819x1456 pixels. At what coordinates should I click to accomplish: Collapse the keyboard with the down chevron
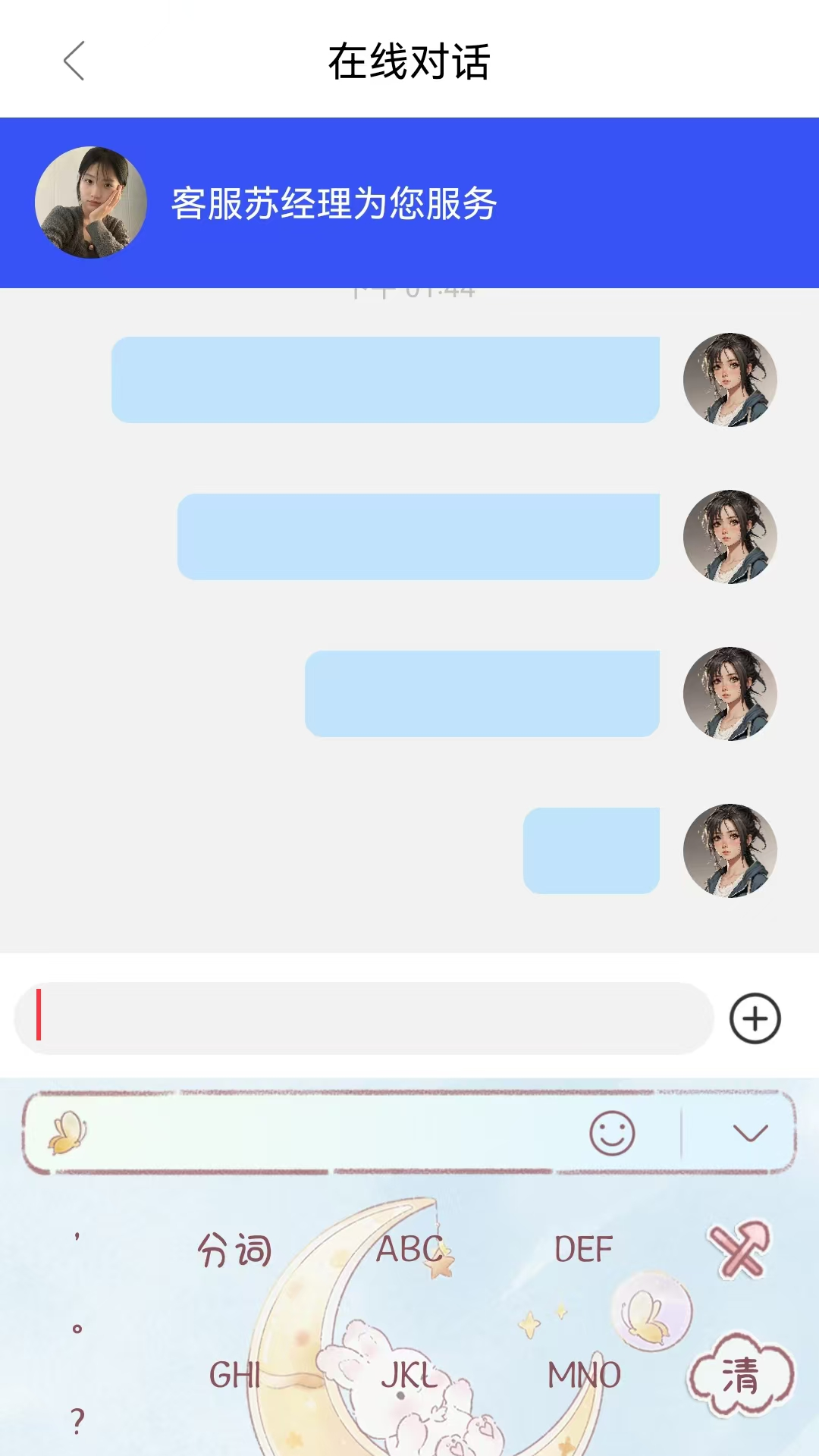750,1133
